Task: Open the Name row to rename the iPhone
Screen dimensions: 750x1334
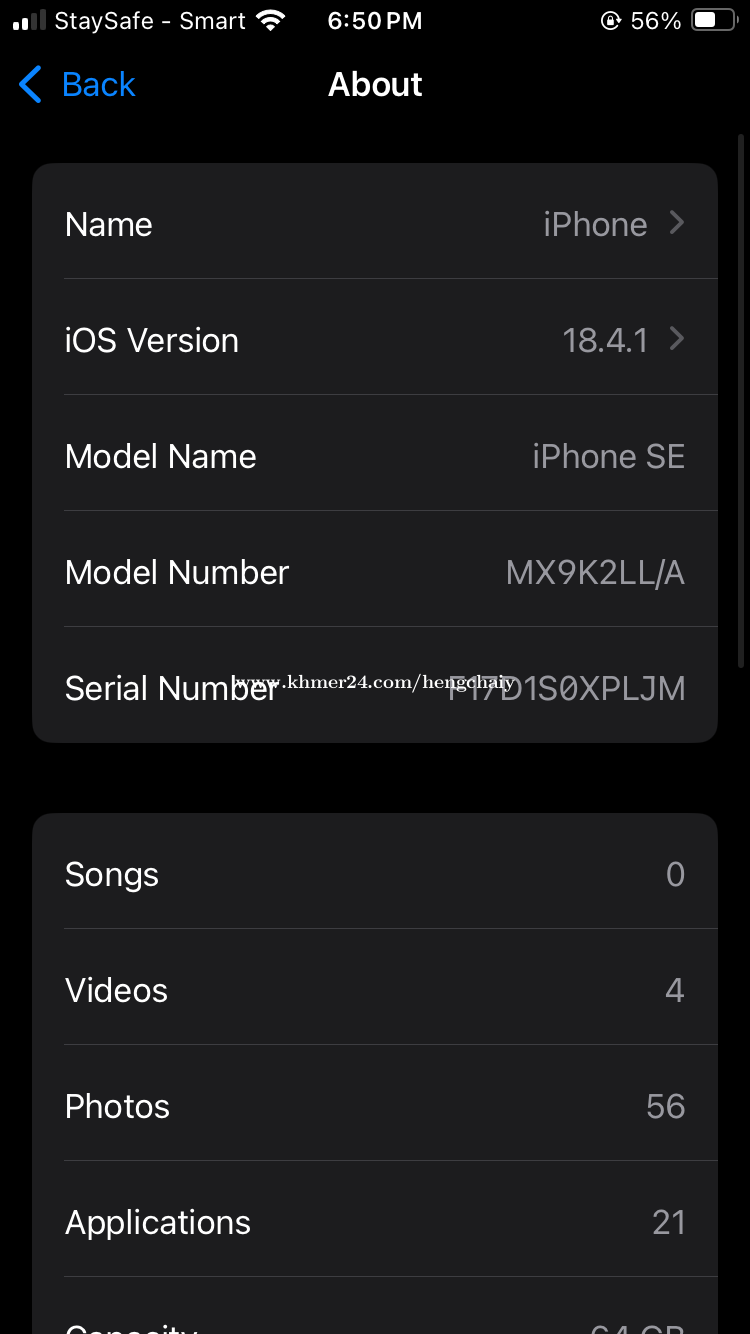Action: pyautogui.click(x=375, y=222)
